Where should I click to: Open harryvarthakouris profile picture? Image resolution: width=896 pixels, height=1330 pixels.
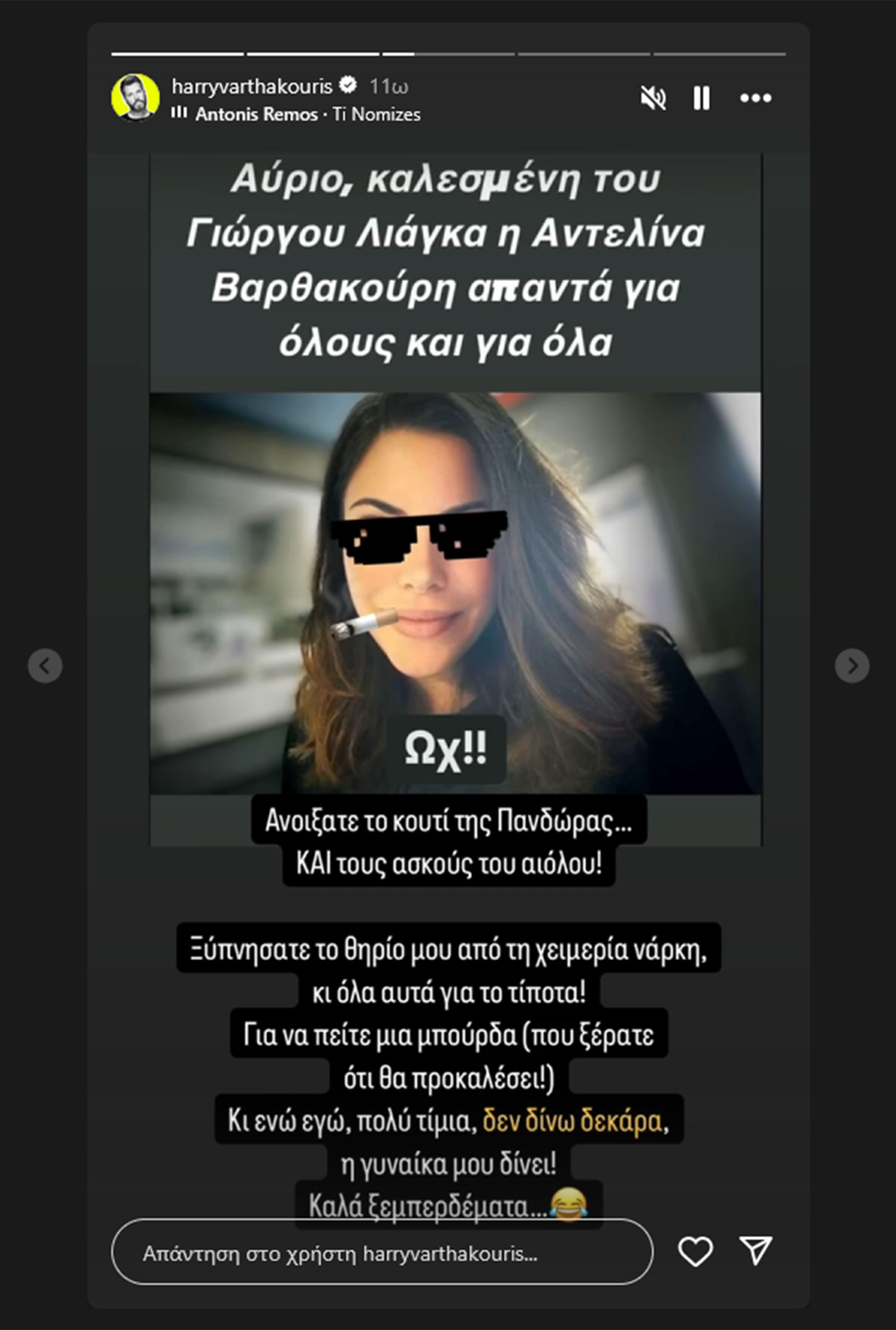point(135,97)
